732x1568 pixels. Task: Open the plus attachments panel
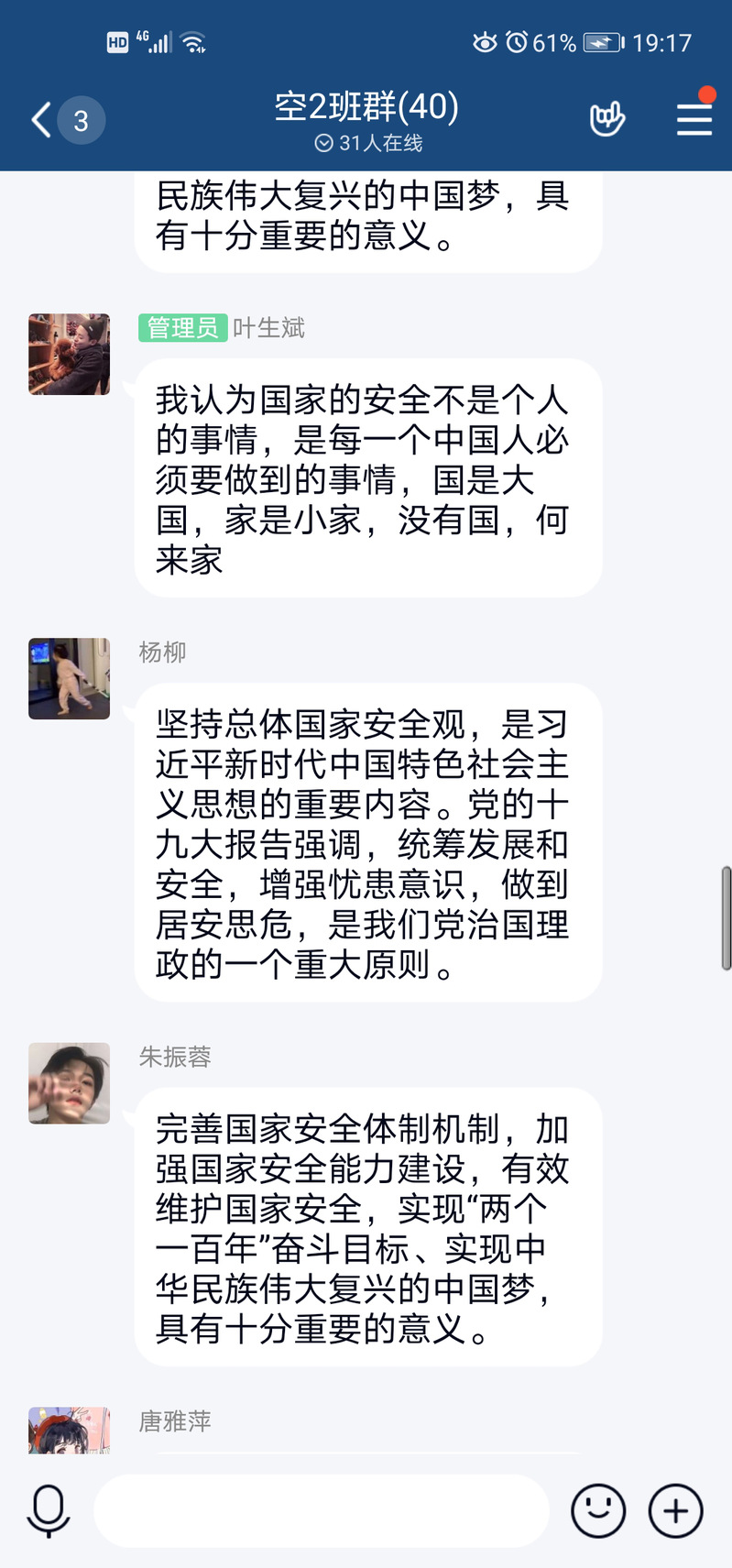coord(676,1510)
